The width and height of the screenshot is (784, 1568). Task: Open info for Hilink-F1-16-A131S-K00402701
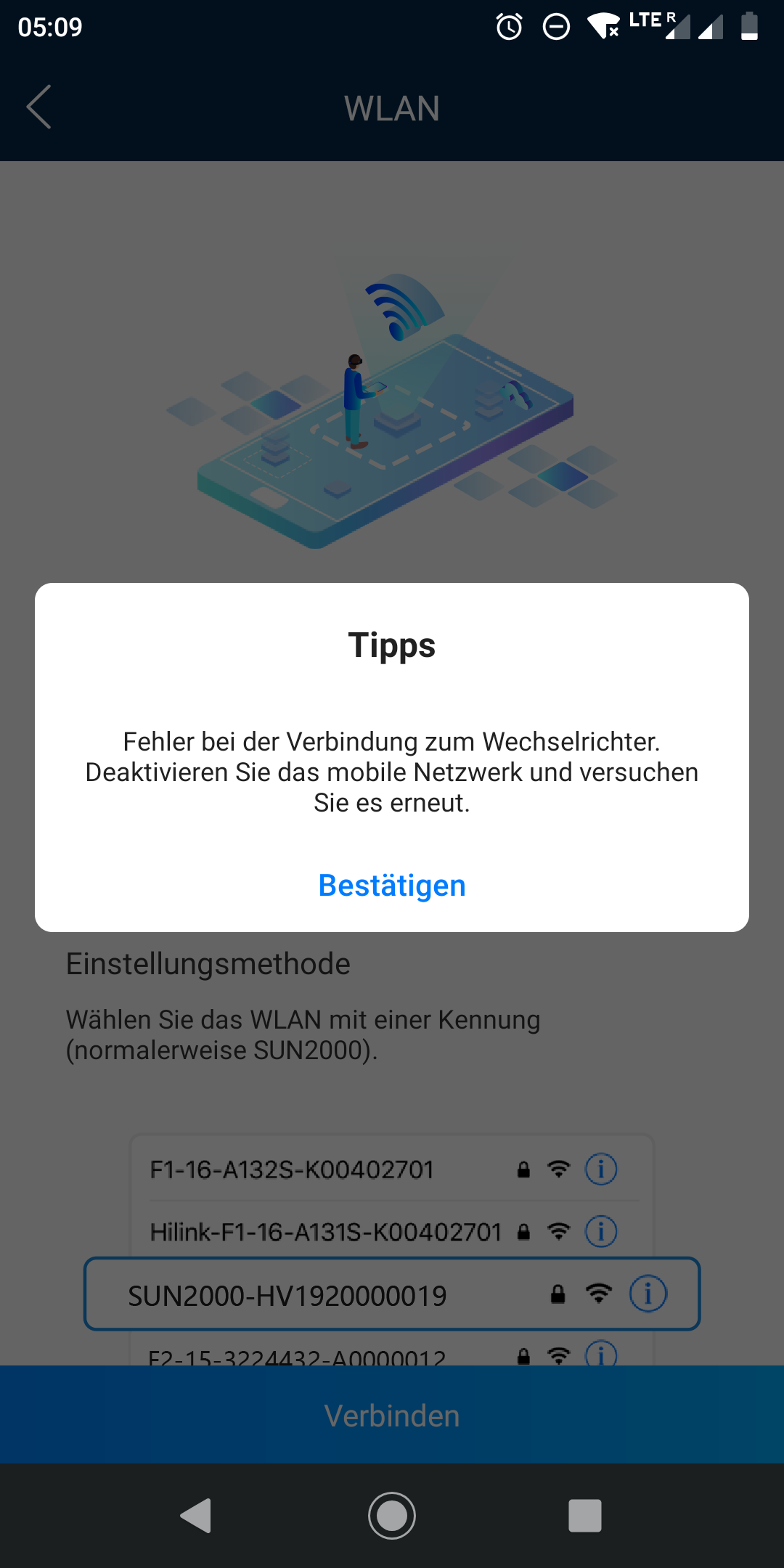(601, 1232)
